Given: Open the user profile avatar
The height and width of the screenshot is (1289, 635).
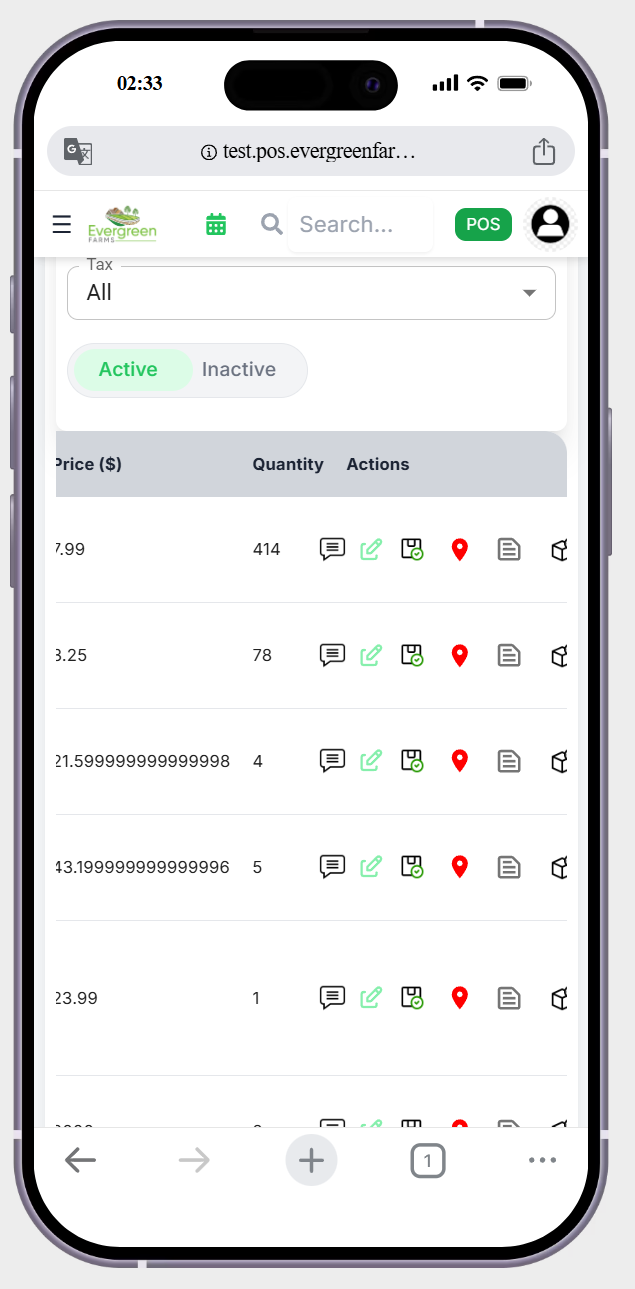Looking at the screenshot, I should [x=549, y=224].
